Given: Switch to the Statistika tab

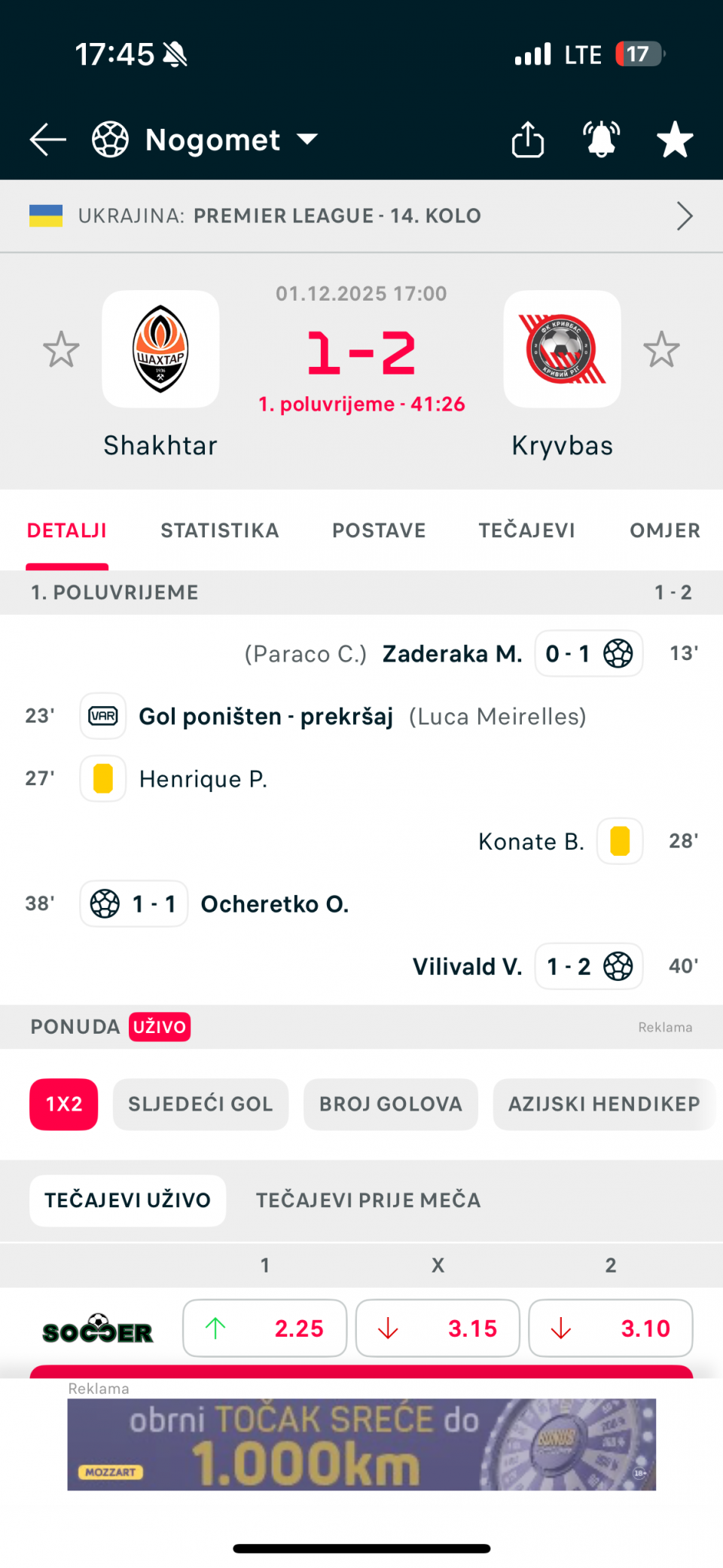Looking at the screenshot, I should [x=219, y=530].
